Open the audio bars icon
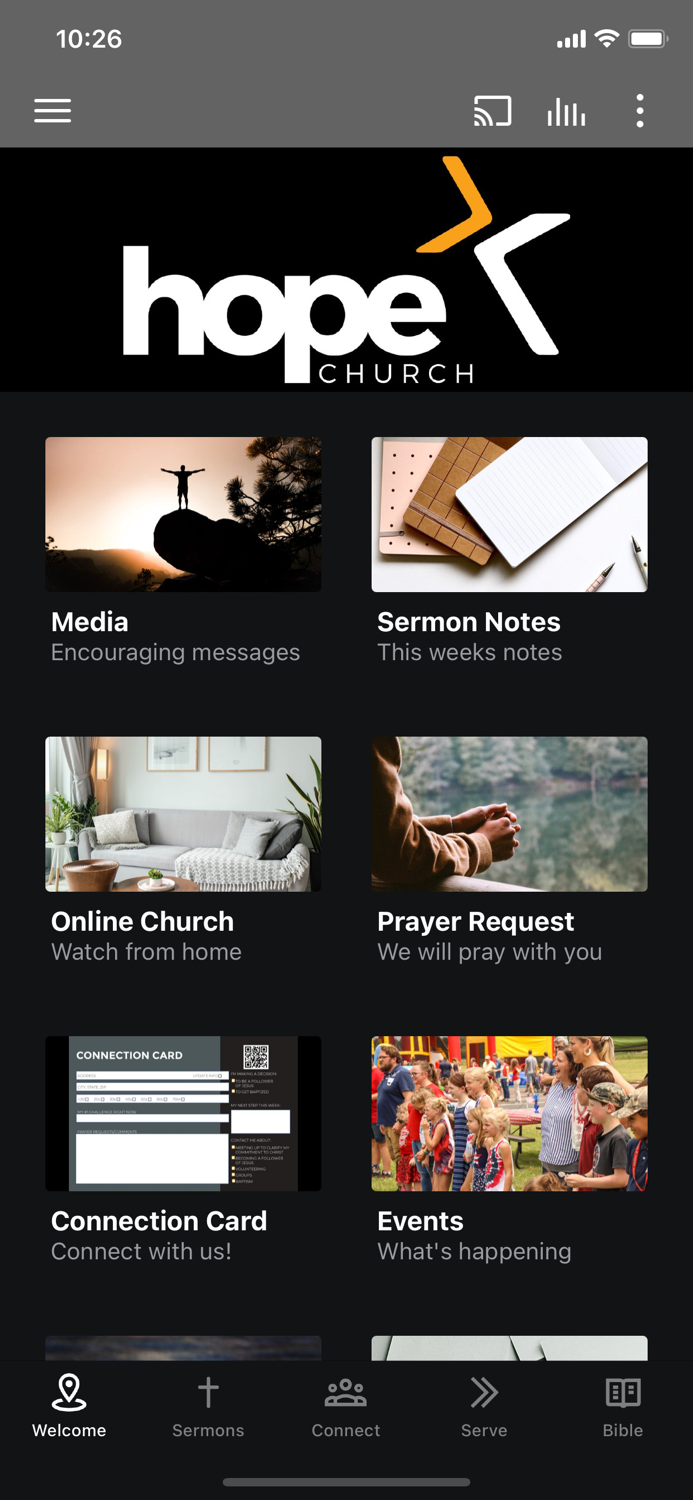This screenshot has height=1500, width=693. 566,111
